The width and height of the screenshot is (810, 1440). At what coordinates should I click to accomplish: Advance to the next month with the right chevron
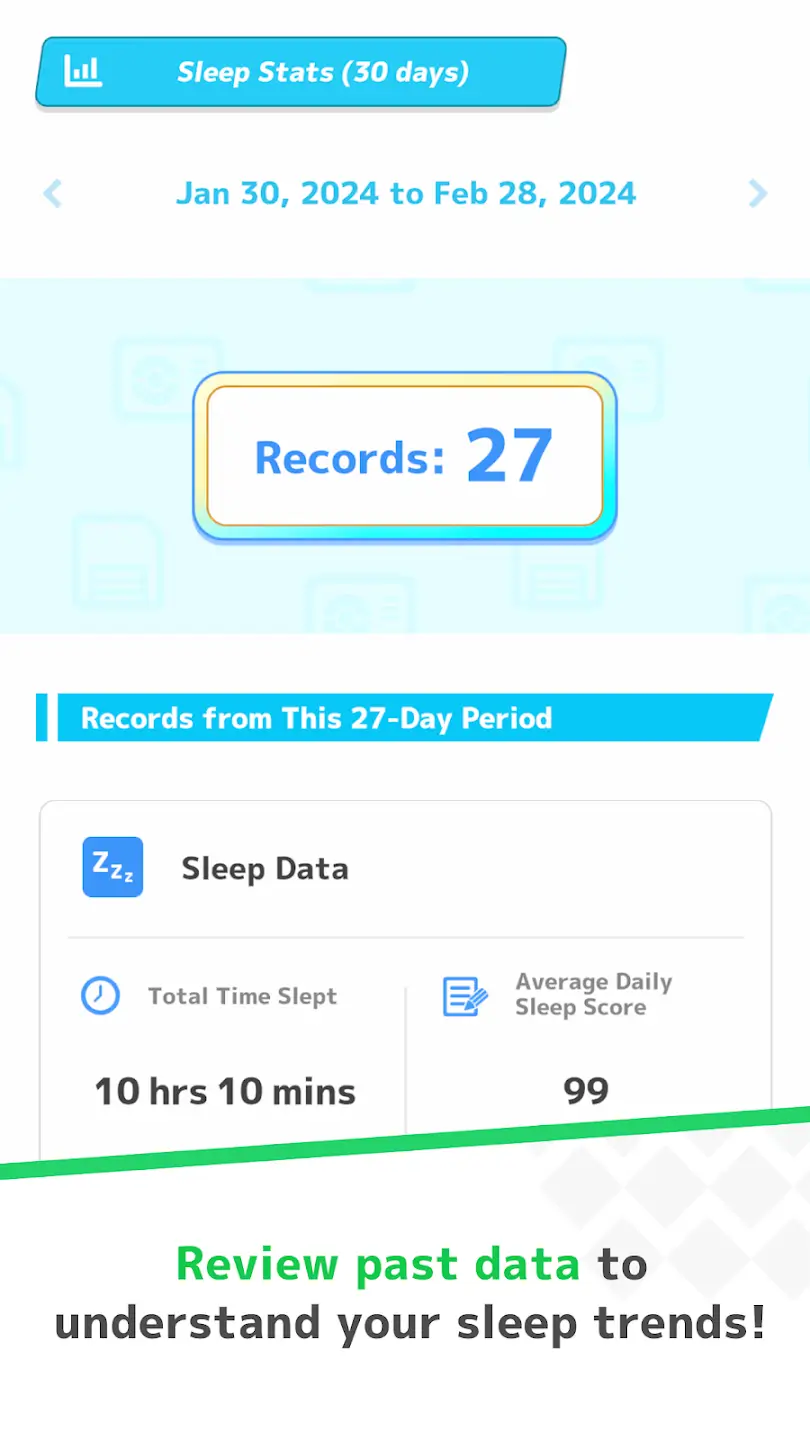tap(758, 193)
